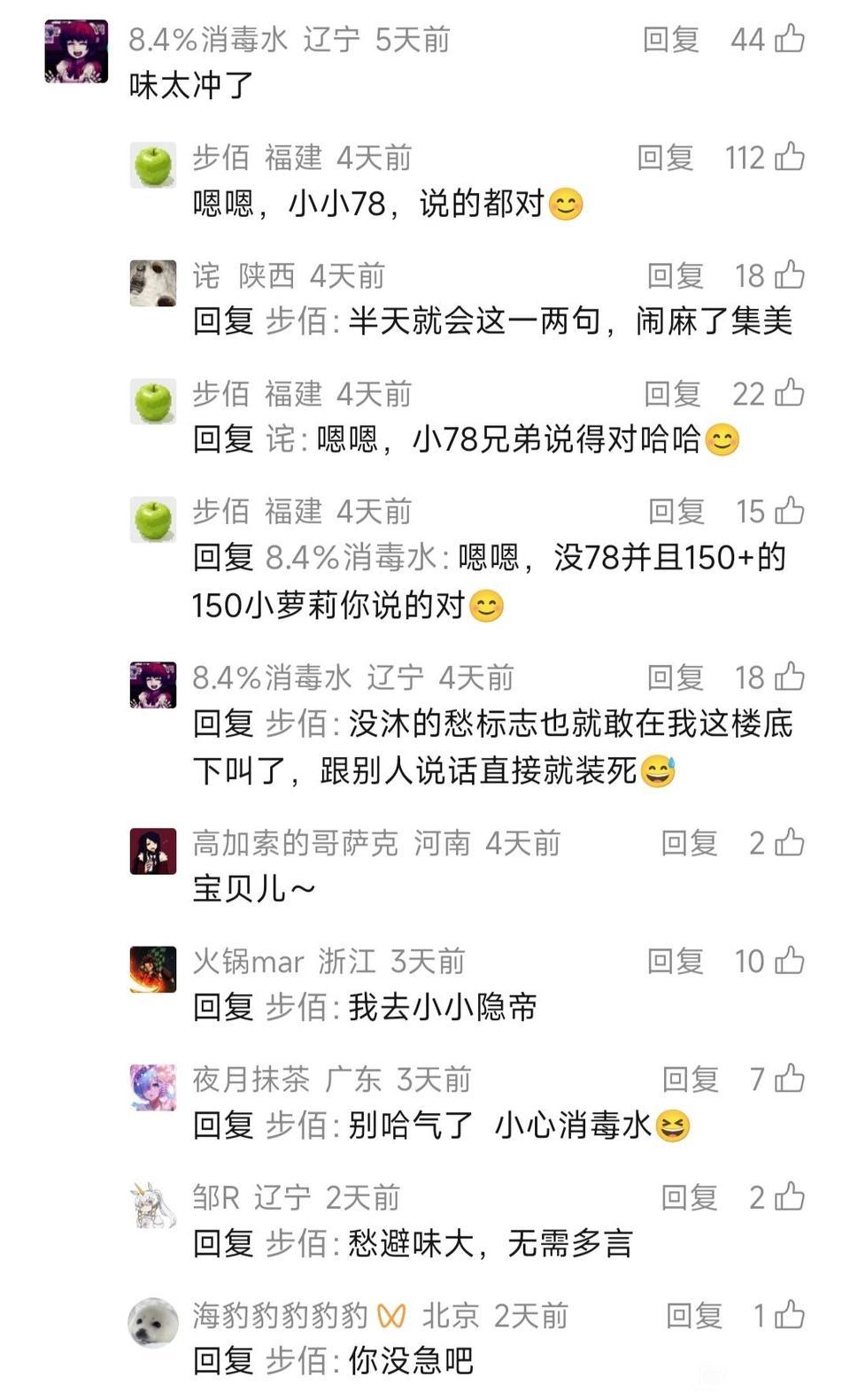Reply to 夜月抹茶's comment
The image size is (850, 1400).
click(690, 1079)
